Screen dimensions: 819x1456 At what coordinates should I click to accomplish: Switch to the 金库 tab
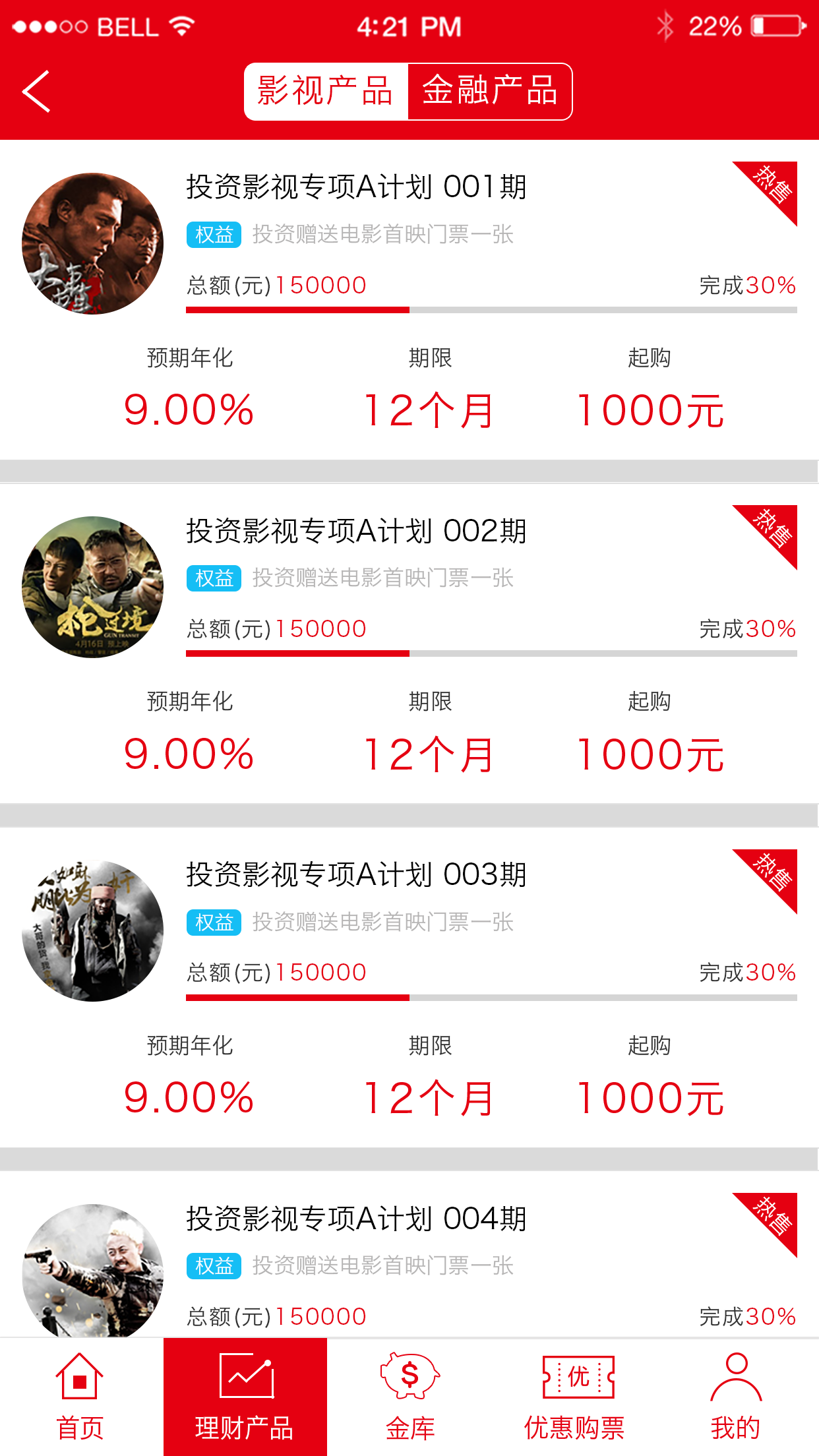[409, 1397]
